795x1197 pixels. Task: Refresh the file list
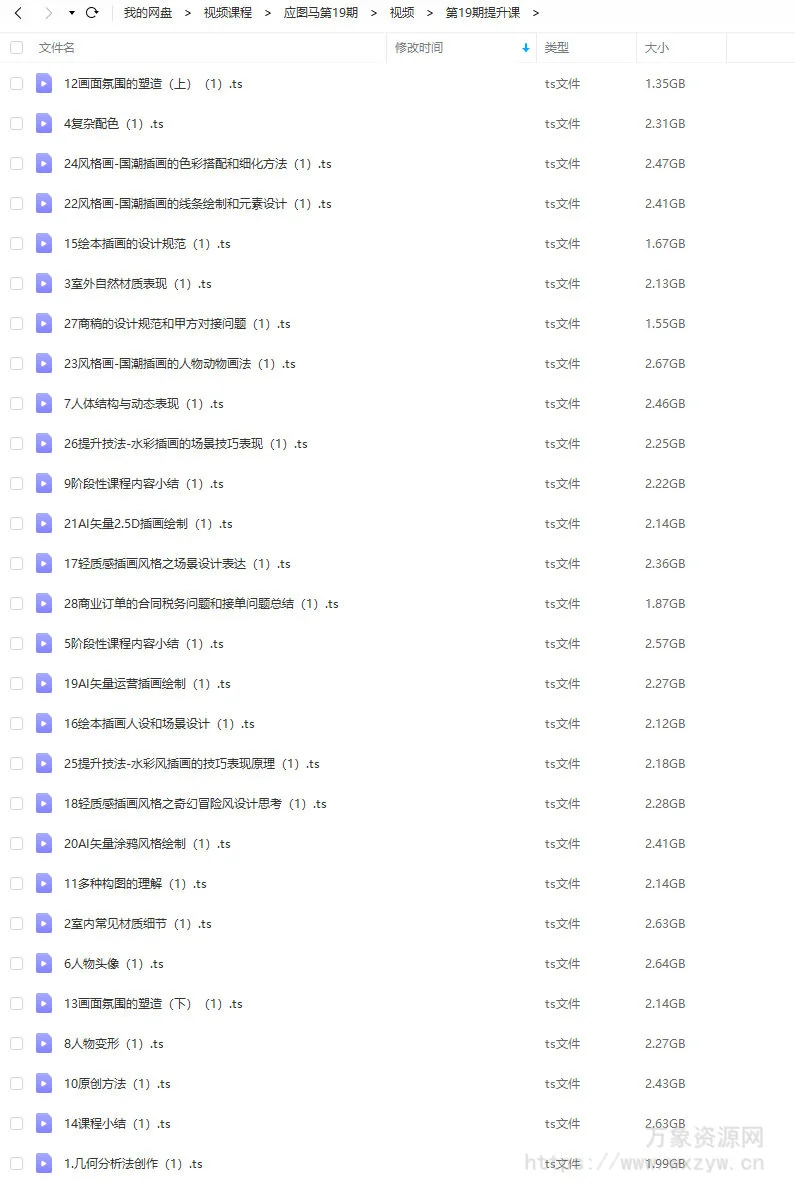pos(92,13)
